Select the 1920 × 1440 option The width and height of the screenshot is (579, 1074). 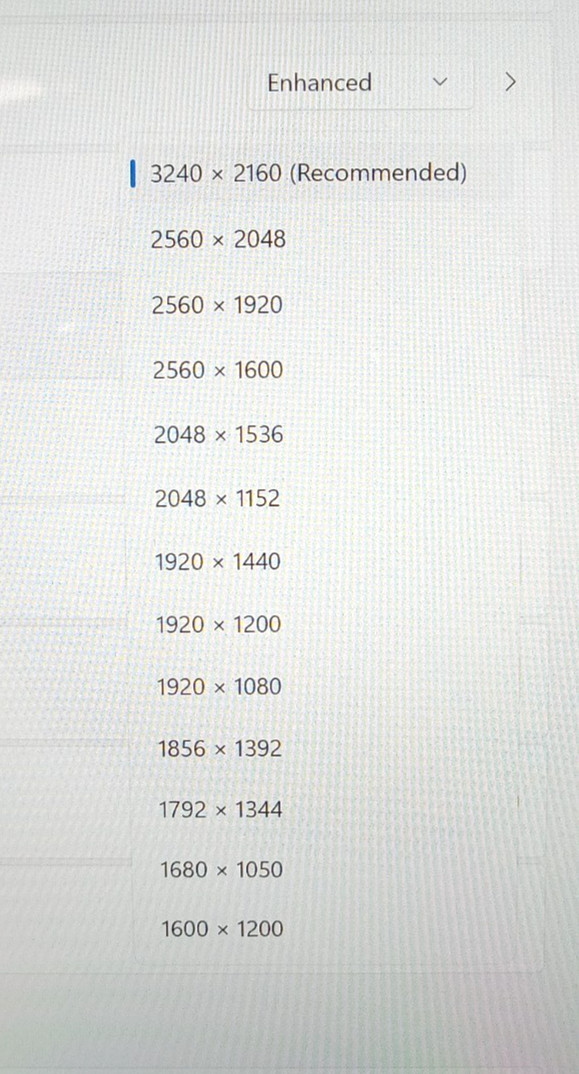323,562
